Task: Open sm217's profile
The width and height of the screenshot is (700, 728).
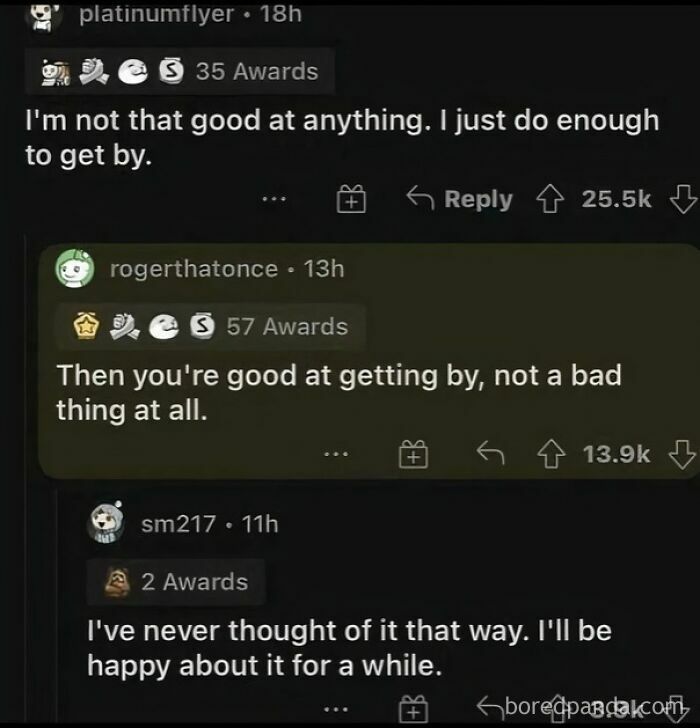Action: click(178, 524)
